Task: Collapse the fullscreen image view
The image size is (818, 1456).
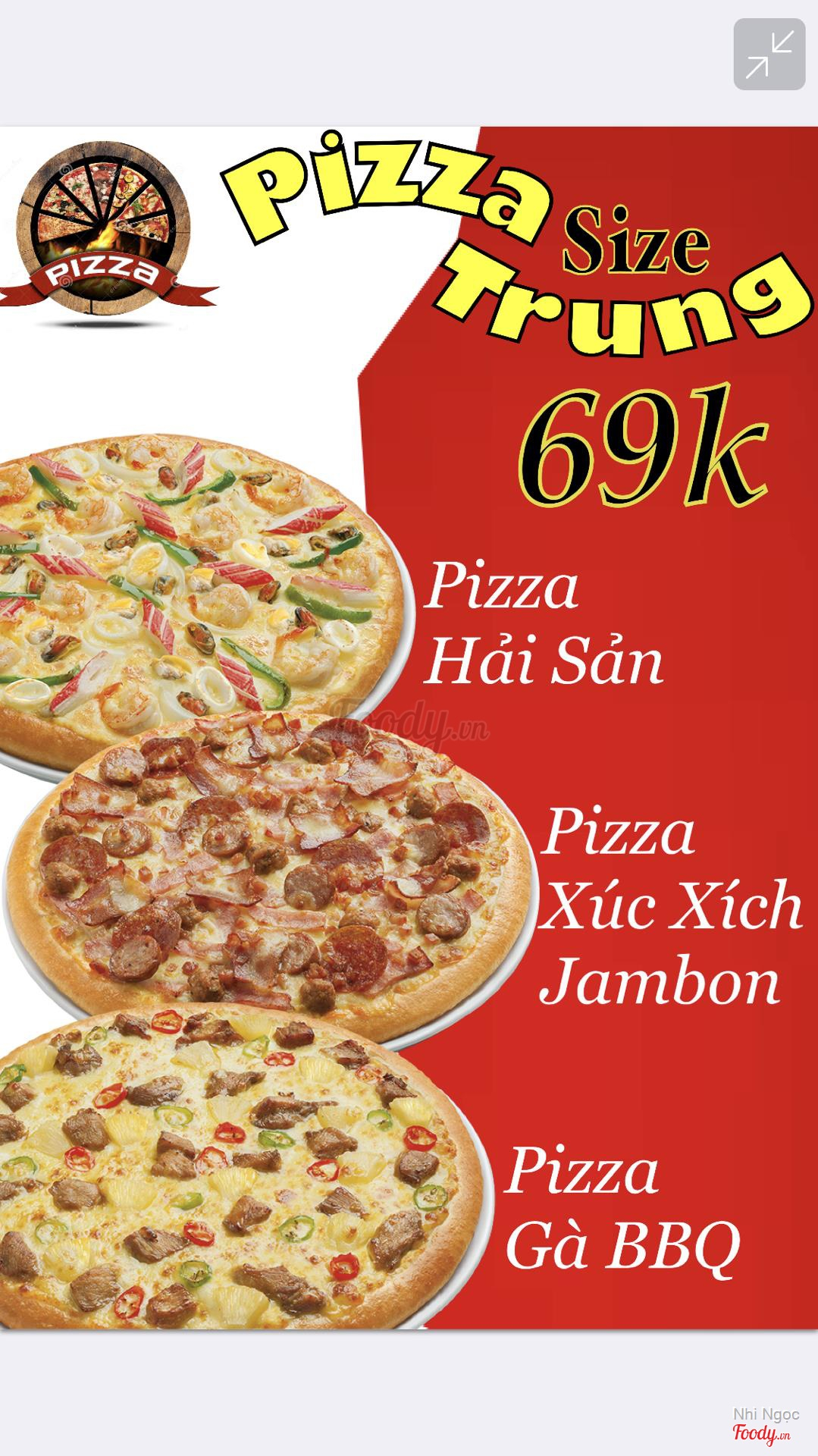Action: pyautogui.click(x=769, y=54)
